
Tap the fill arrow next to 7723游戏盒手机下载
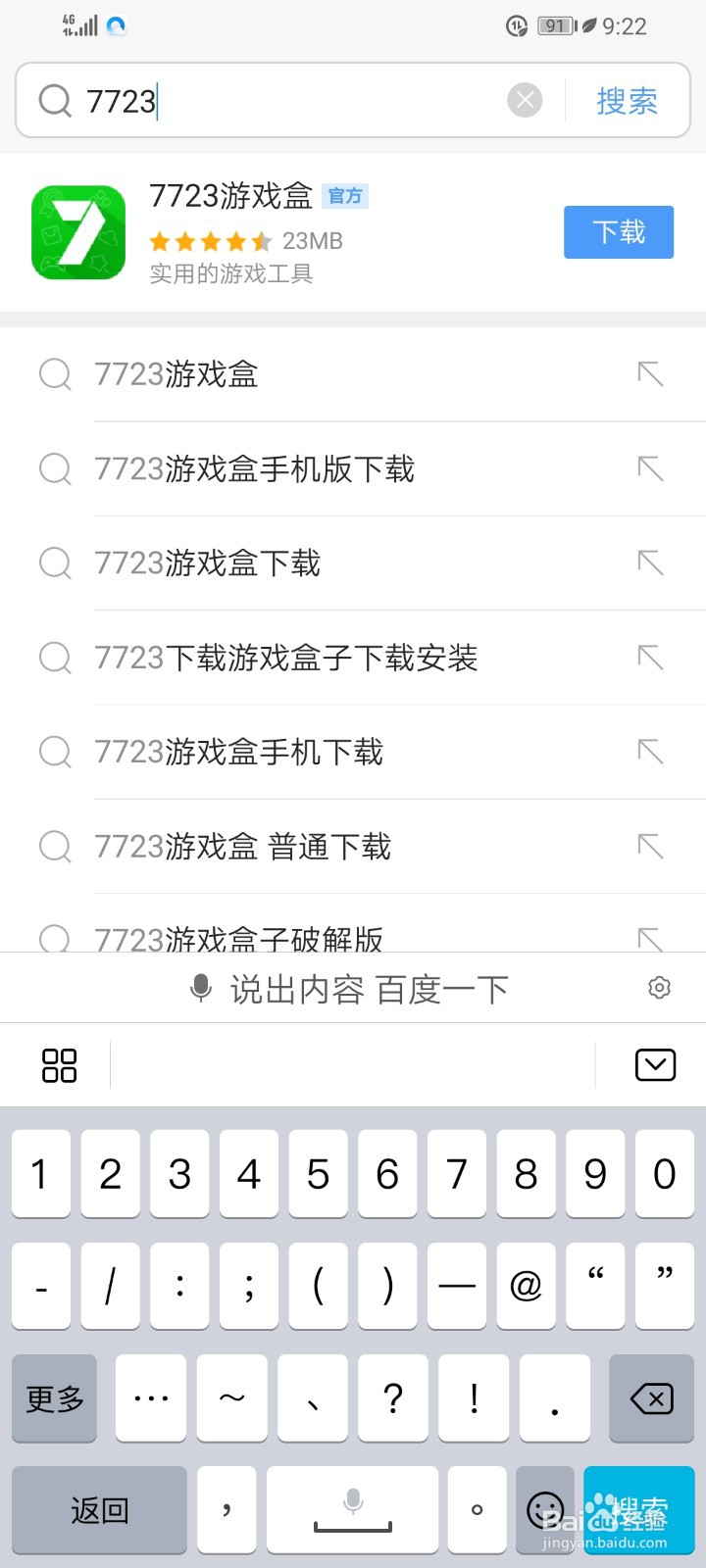click(x=650, y=752)
